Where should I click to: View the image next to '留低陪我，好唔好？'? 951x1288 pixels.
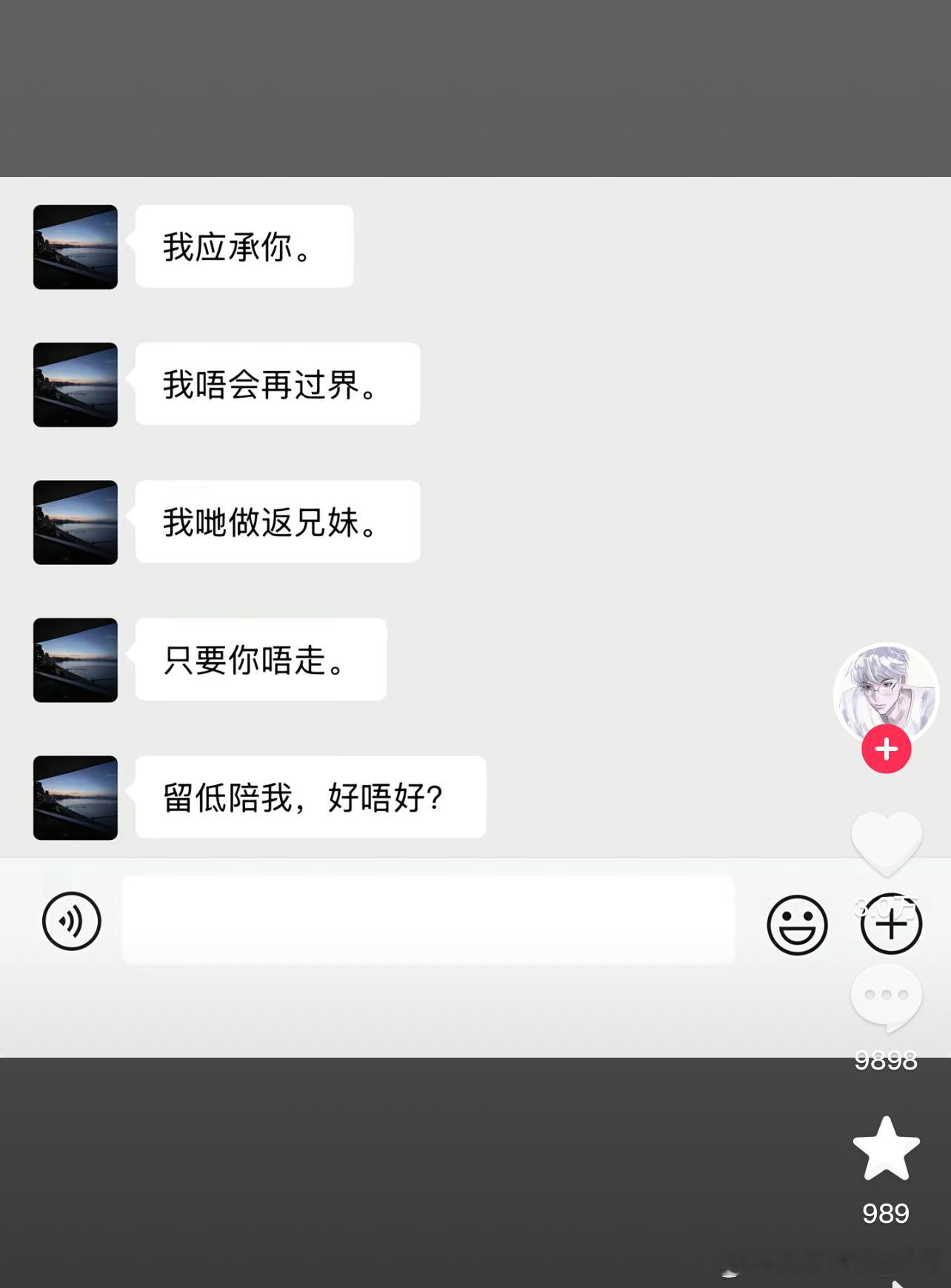pyautogui.click(x=75, y=796)
